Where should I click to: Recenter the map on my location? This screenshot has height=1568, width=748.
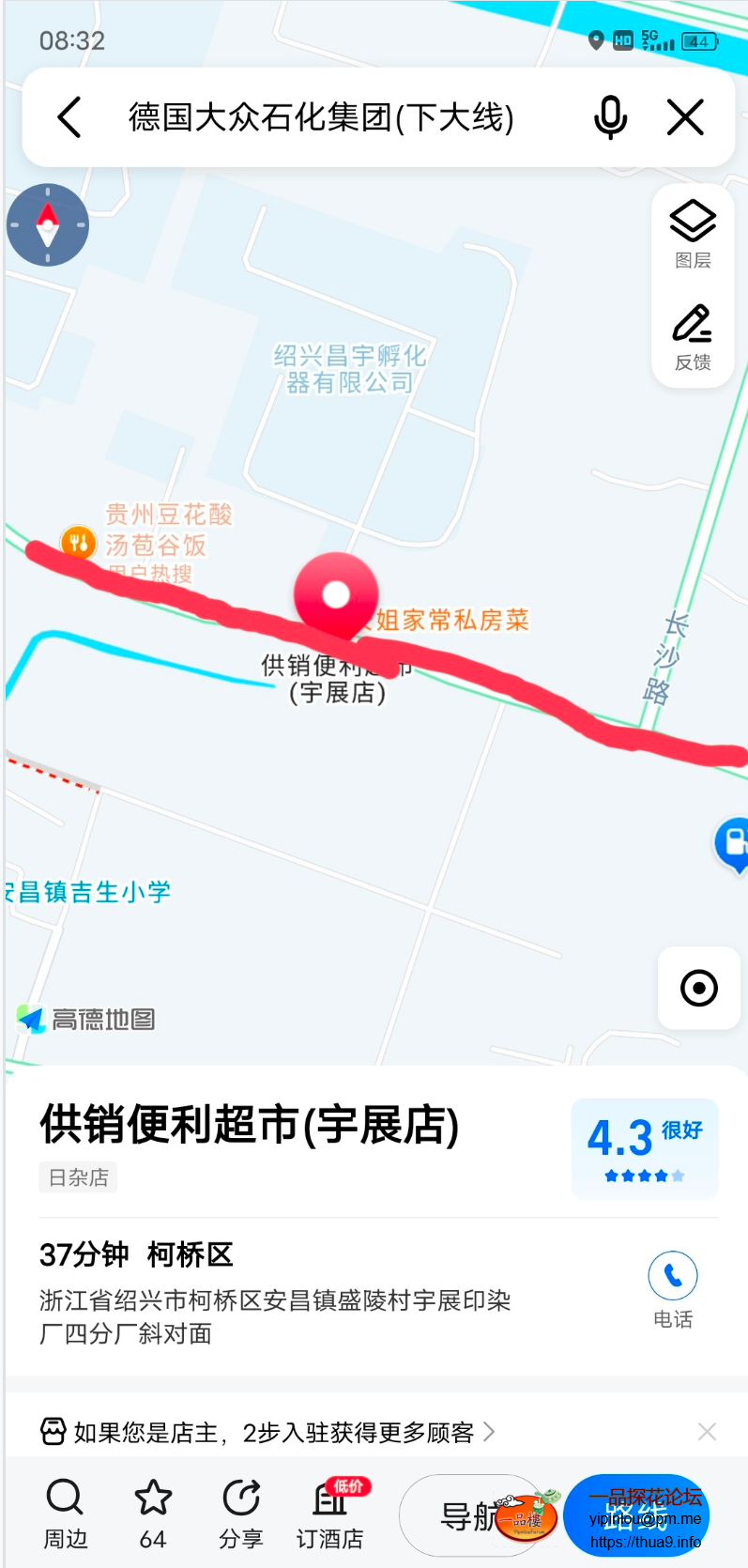pyautogui.click(x=698, y=988)
